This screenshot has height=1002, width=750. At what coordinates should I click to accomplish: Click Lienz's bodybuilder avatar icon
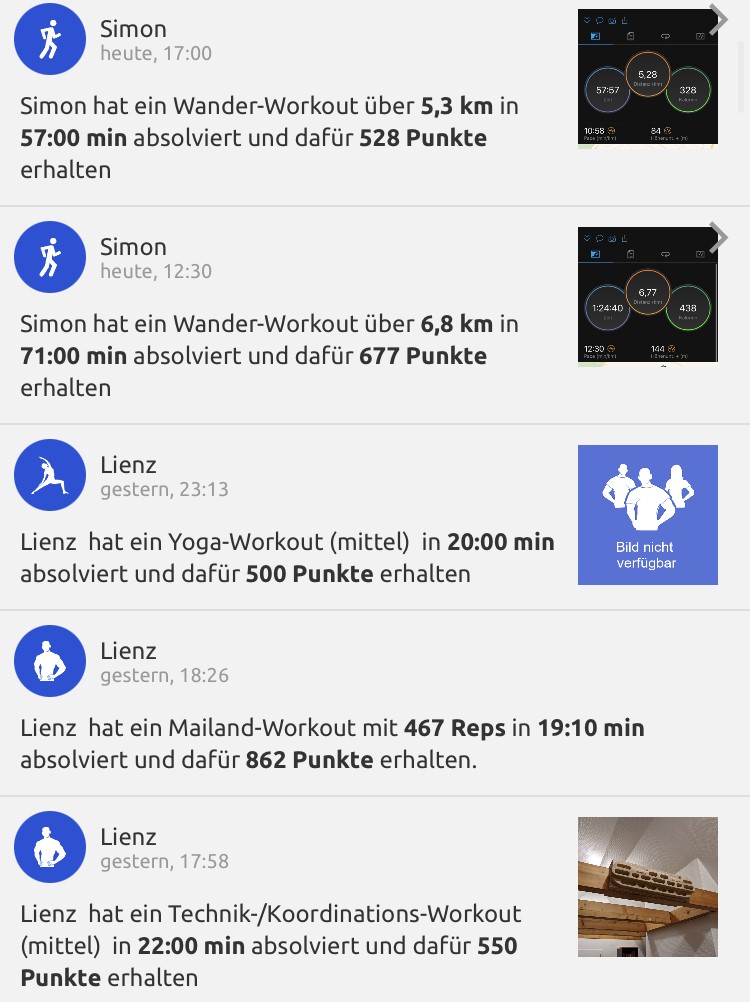tap(50, 660)
